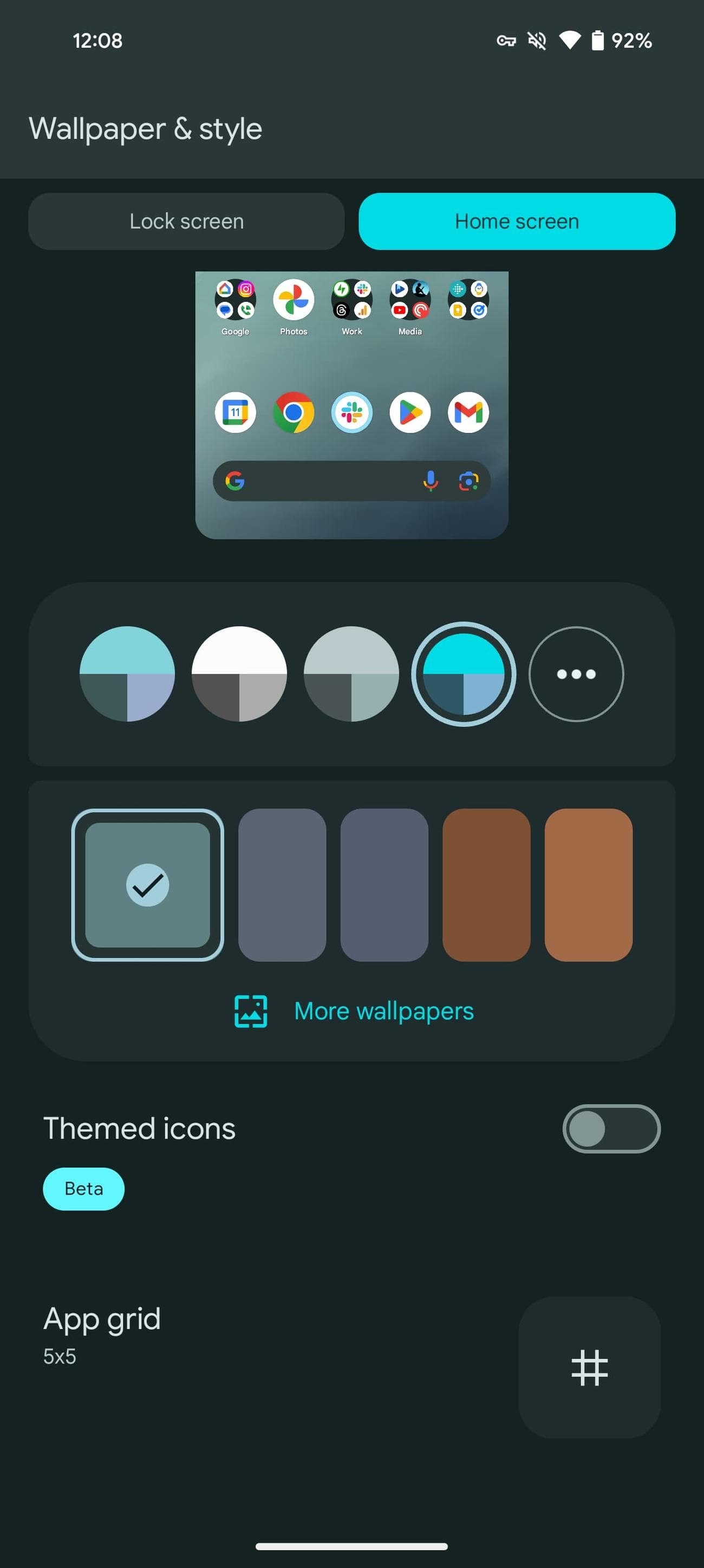Open the App grid 5x5 setting
Viewport: 704px width, 1568px height.
tap(589, 1367)
